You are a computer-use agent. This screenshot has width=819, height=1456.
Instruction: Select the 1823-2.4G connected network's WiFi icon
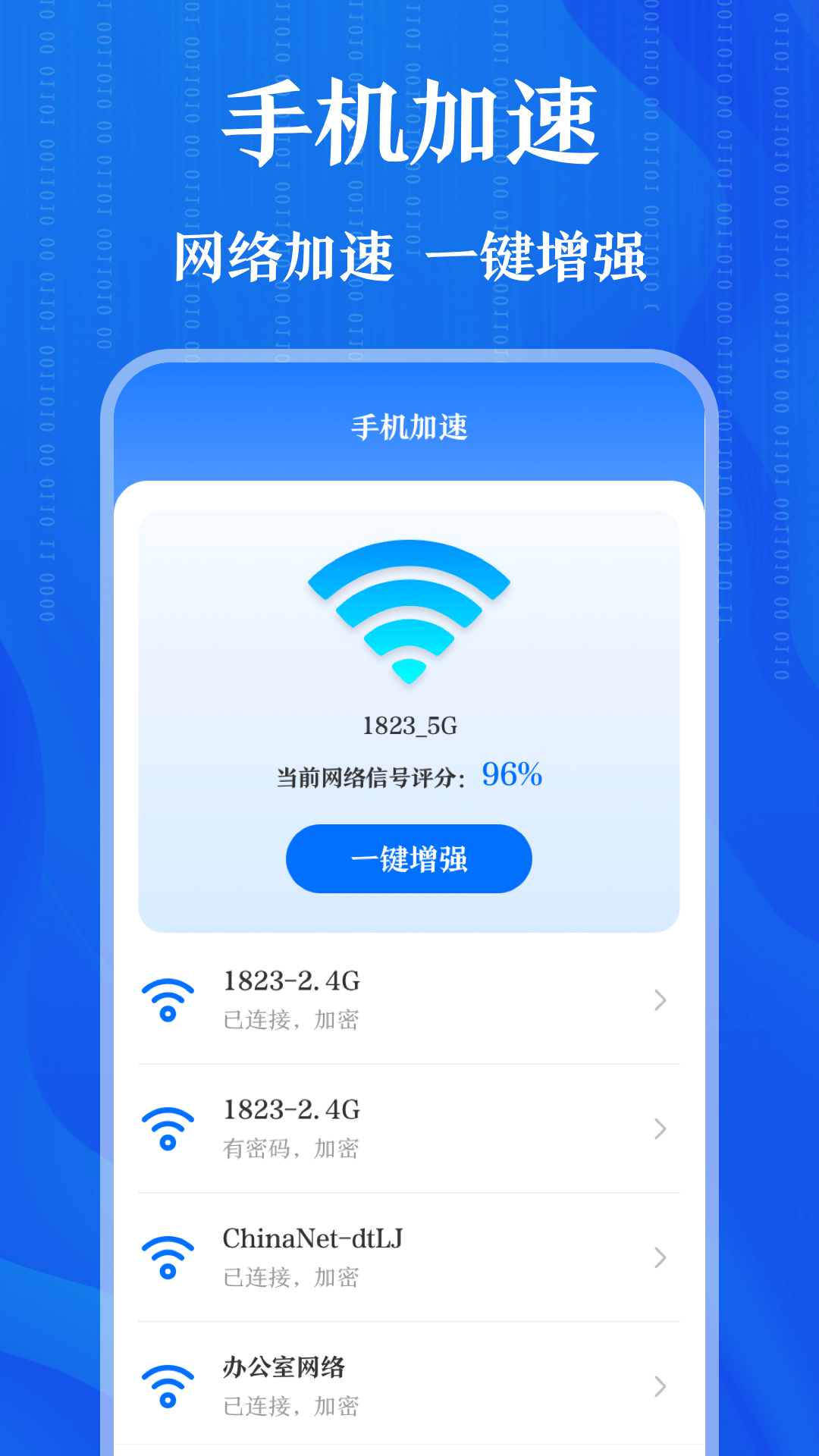[x=168, y=1001]
